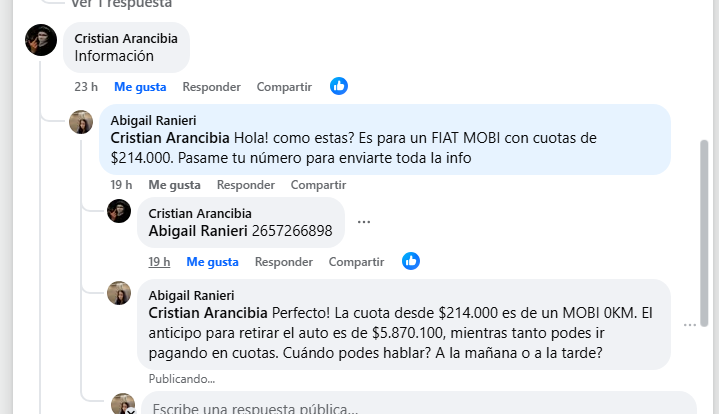
Task: Reply to Cristian's 'Información' comment
Action: 211,87
